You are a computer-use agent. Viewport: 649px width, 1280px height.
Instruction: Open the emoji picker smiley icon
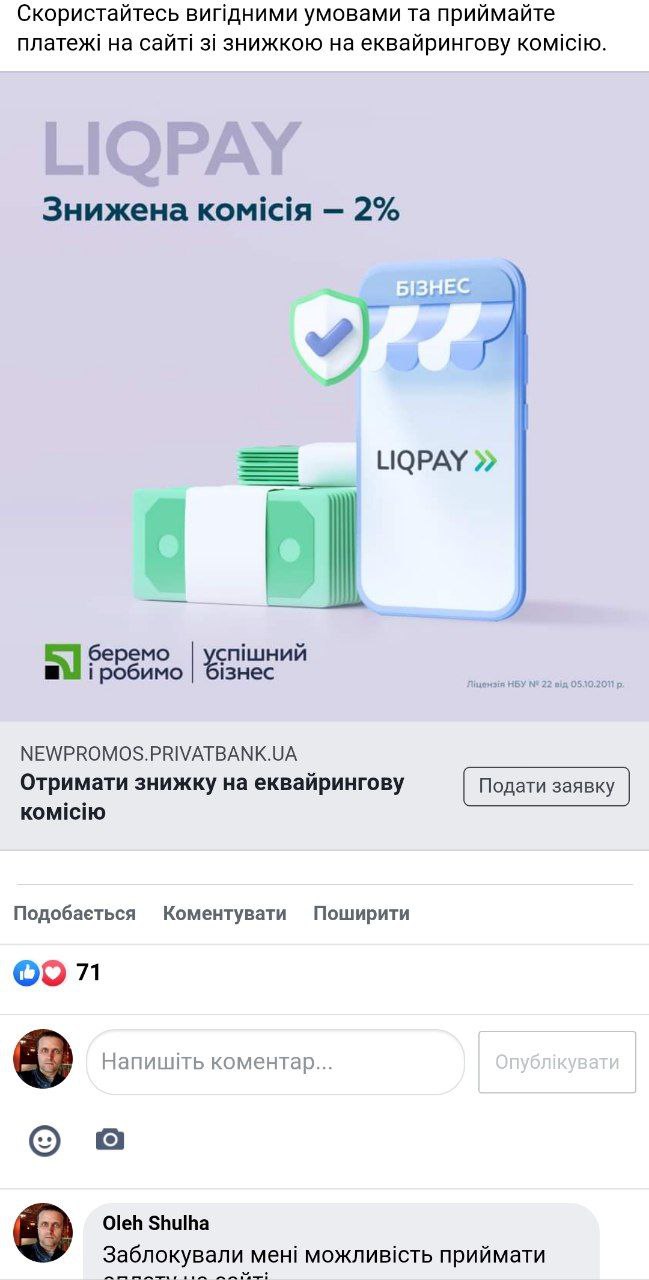point(45,1140)
